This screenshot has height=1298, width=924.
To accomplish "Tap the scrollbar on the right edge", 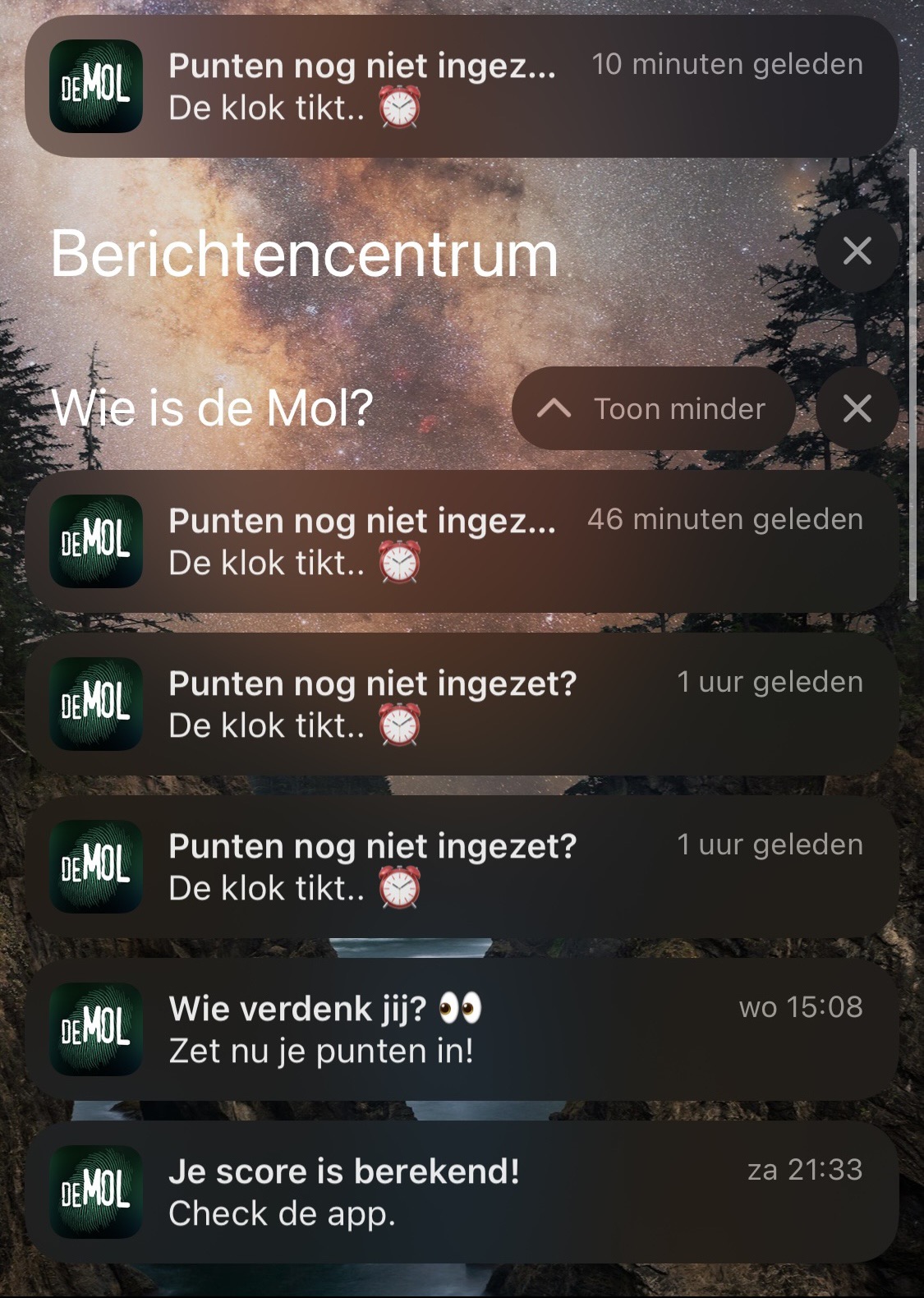I will [x=915, y=370].
